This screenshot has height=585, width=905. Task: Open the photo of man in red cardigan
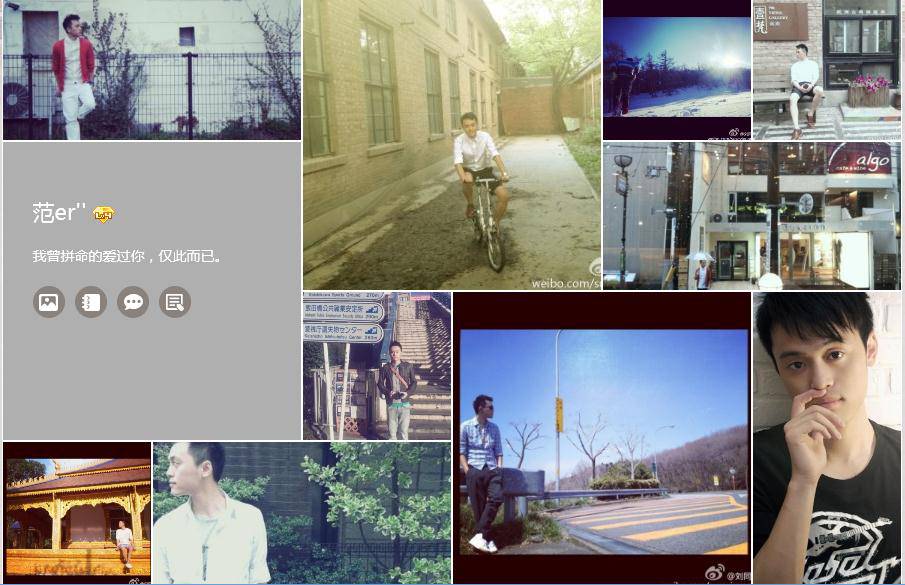coord(151,70)
